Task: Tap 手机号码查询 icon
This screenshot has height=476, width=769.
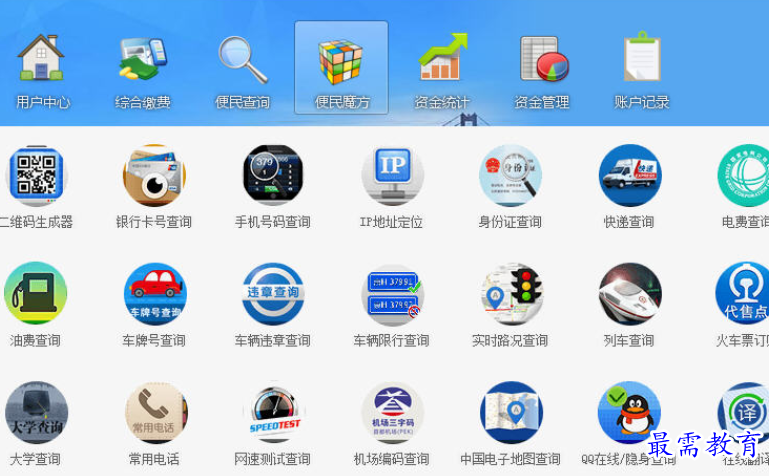Action: point(273,177)
